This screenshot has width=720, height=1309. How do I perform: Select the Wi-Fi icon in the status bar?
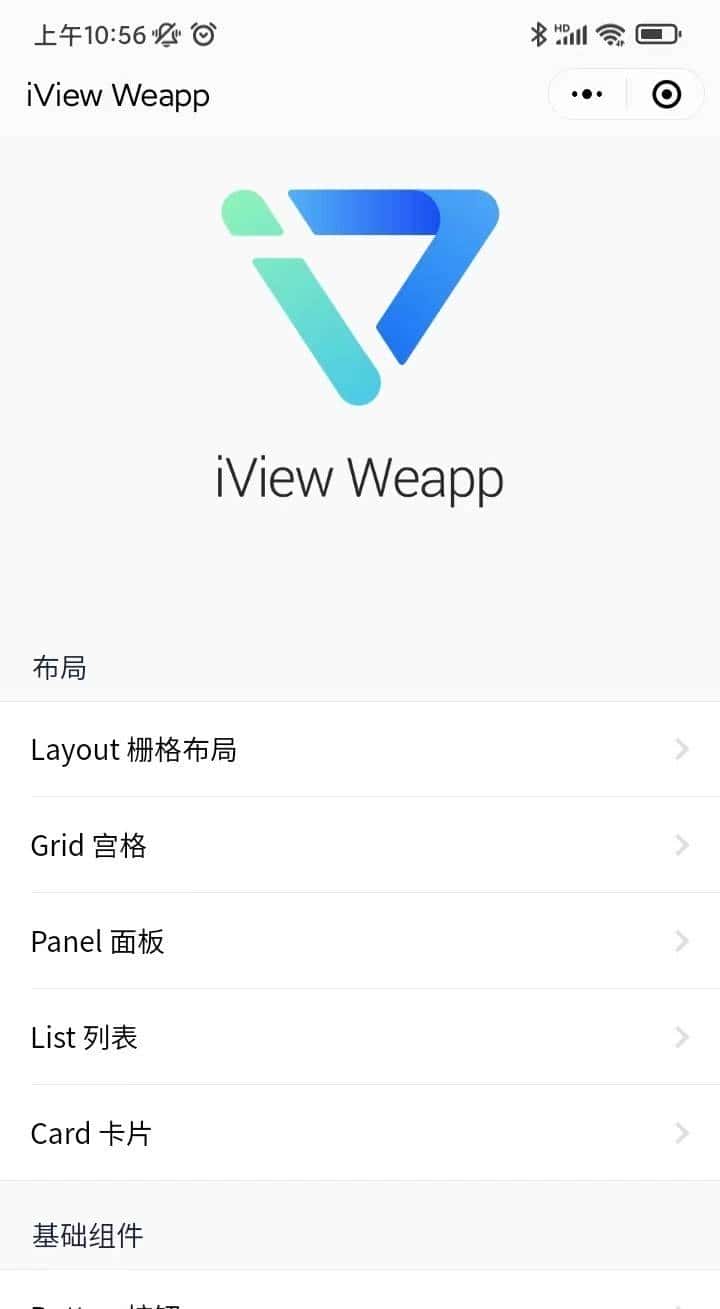610,33
